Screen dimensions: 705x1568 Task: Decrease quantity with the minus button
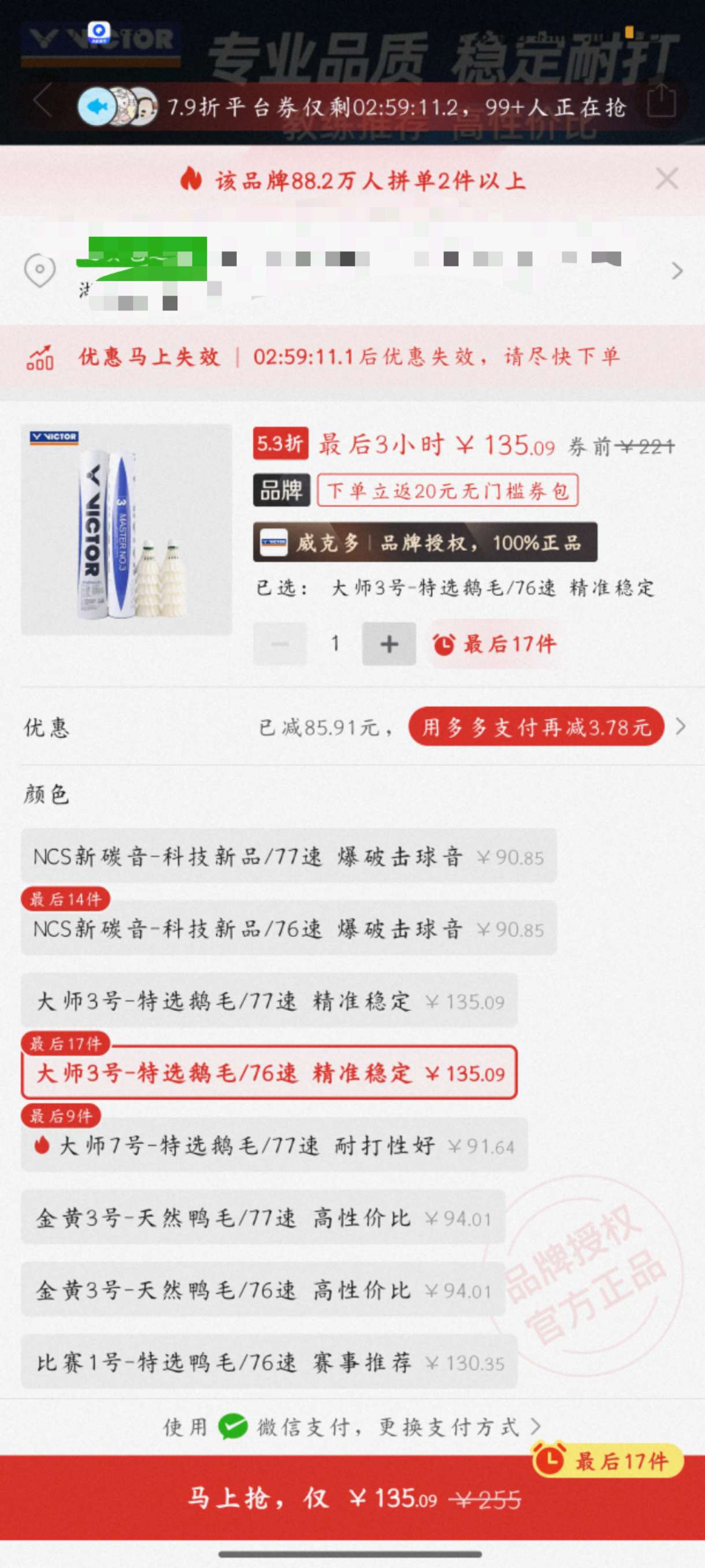pos(280,643)
